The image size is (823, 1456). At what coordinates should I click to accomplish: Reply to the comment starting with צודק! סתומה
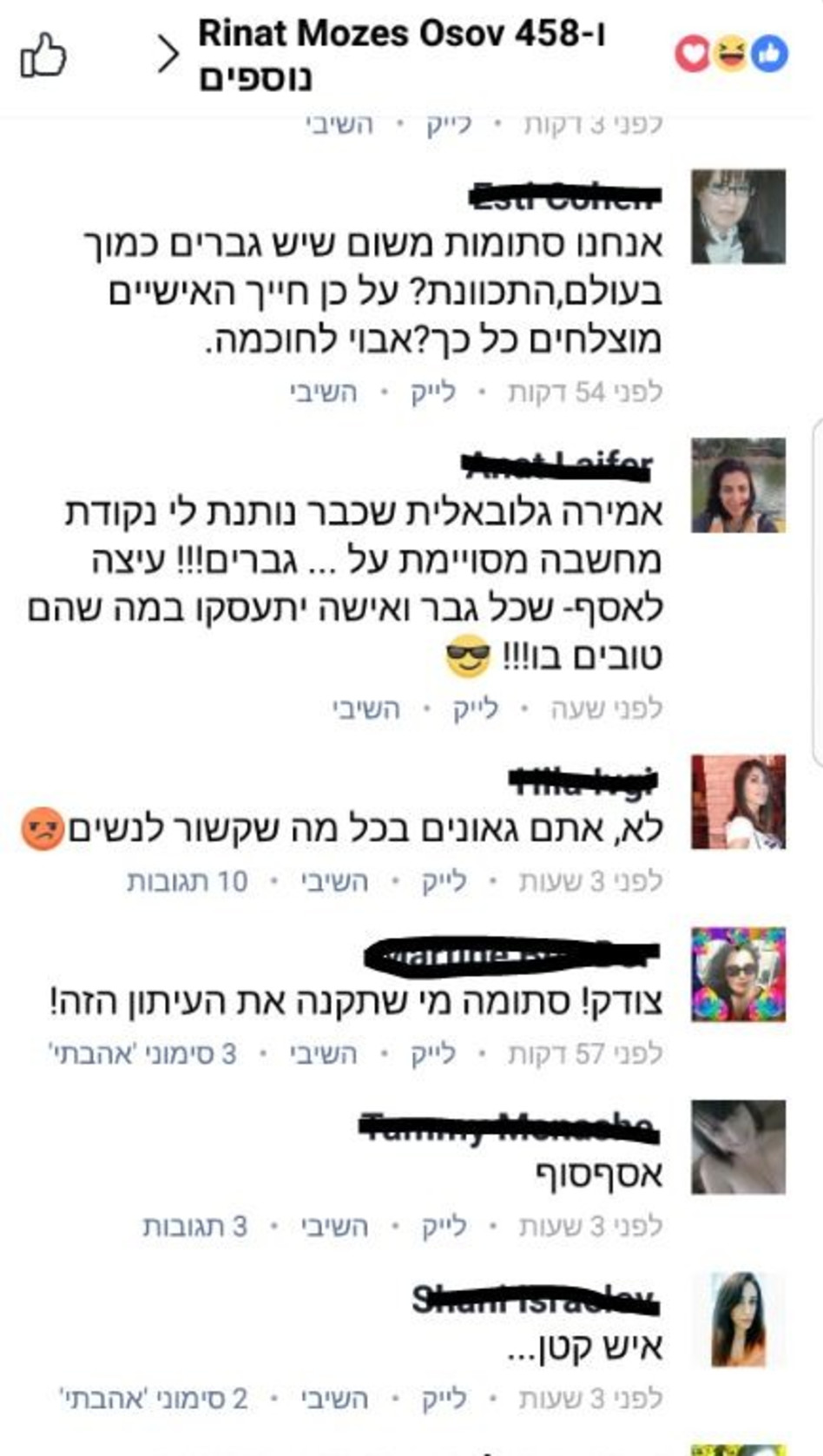(324, 1054)
